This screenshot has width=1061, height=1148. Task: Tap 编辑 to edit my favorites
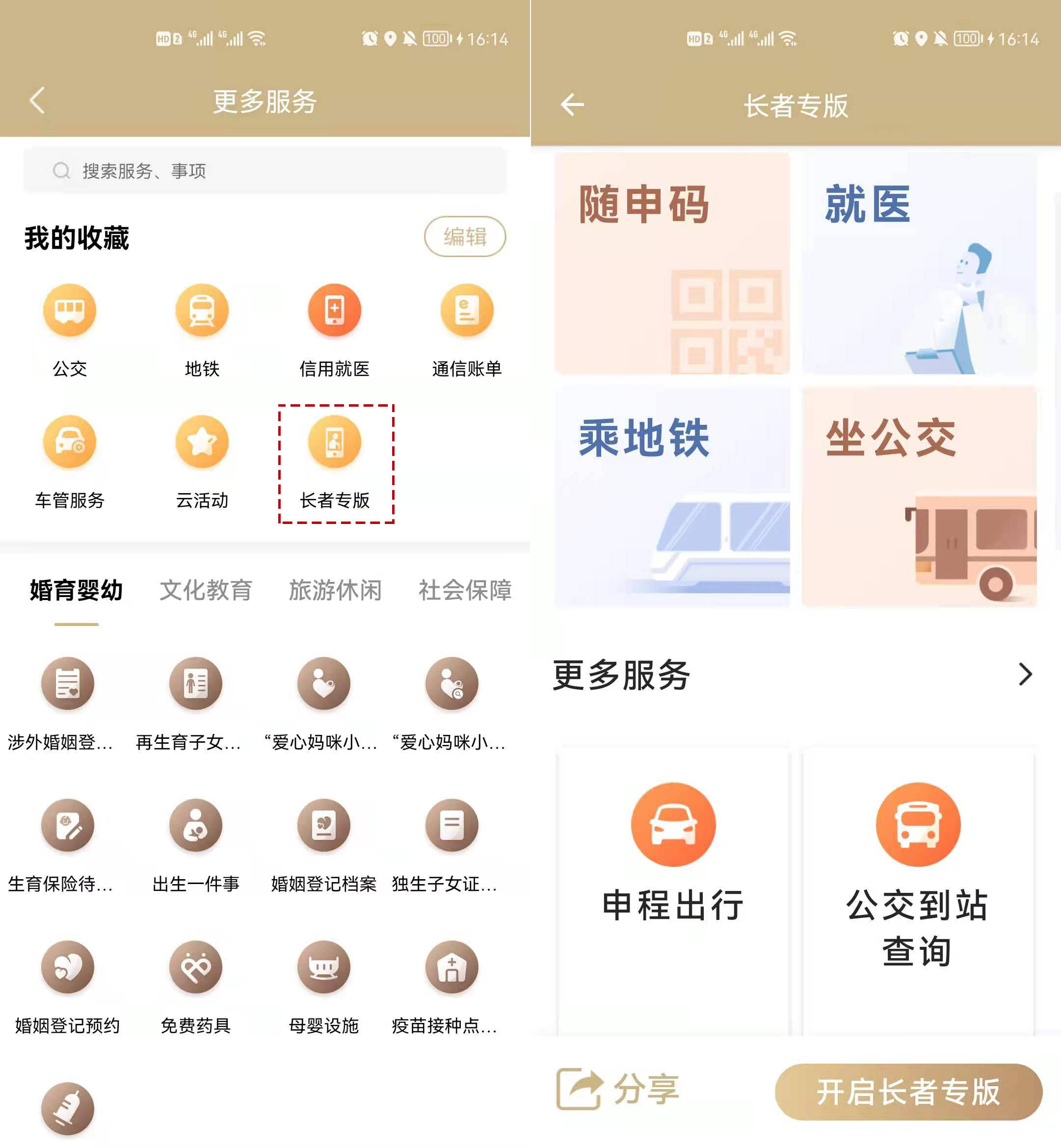click(x=464, y=236)
